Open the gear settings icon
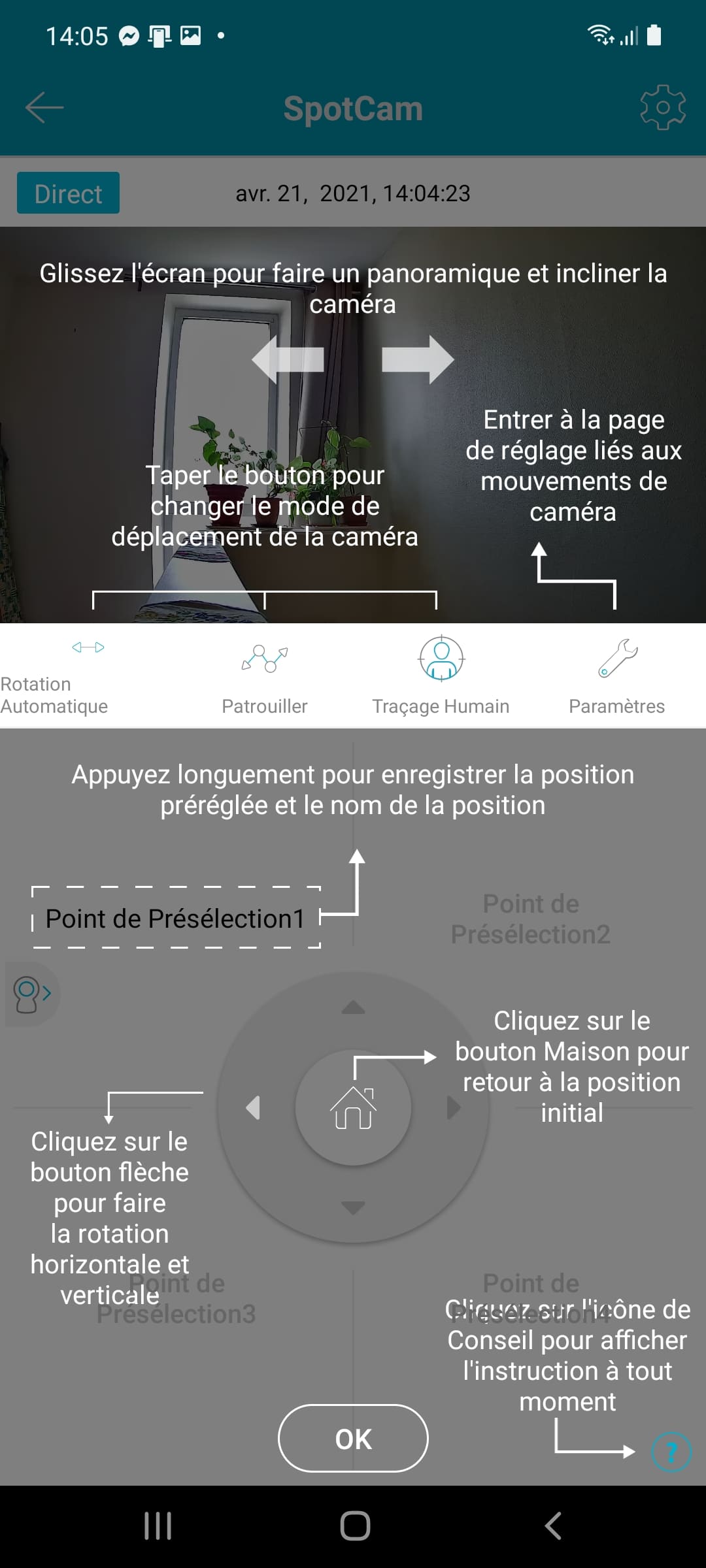Image resolution: width=706 pixels, height=1568 pixels. click(x=663, y=107)
